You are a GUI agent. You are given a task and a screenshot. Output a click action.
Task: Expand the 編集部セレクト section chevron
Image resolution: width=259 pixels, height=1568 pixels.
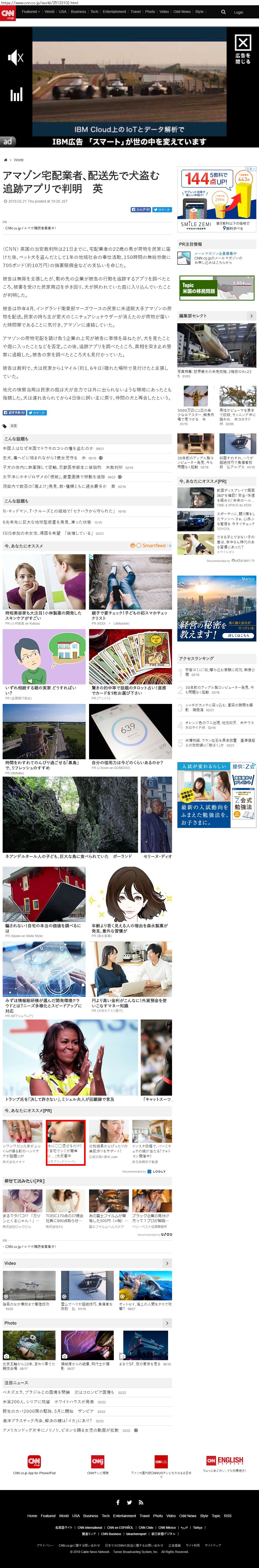coord(251,316)
